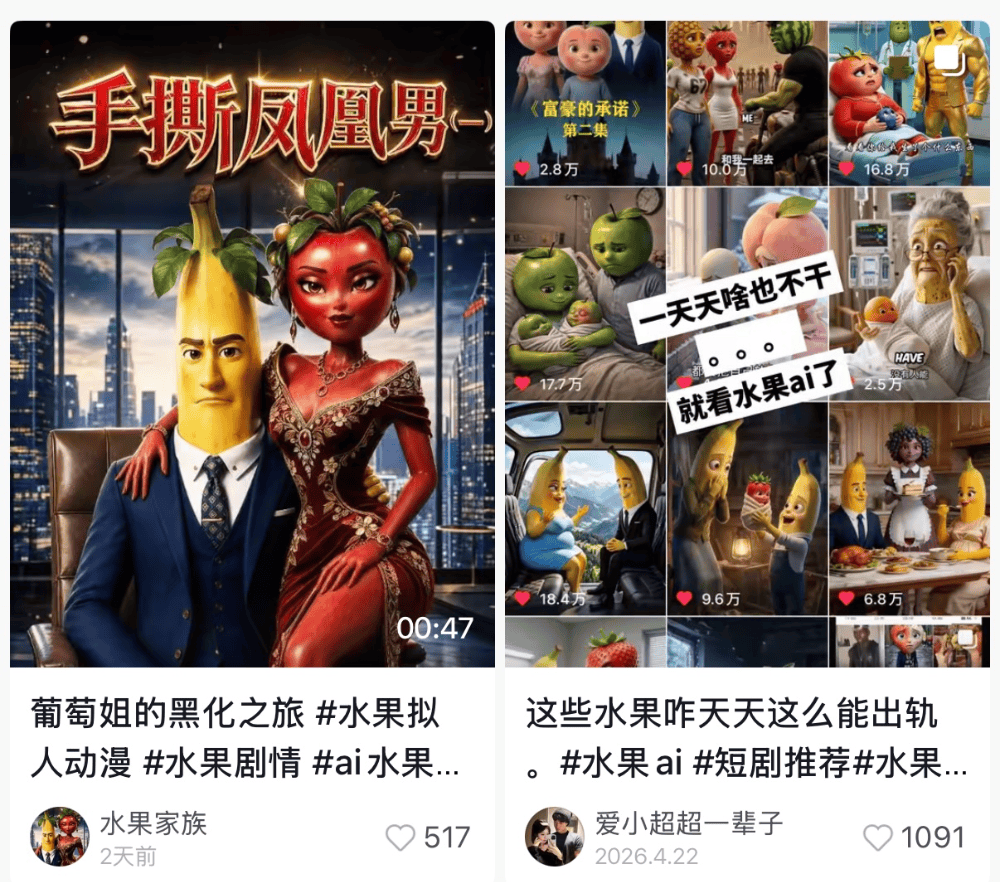
Task: Open the 就看水果ai了 collage post
Action: [747, 344]
